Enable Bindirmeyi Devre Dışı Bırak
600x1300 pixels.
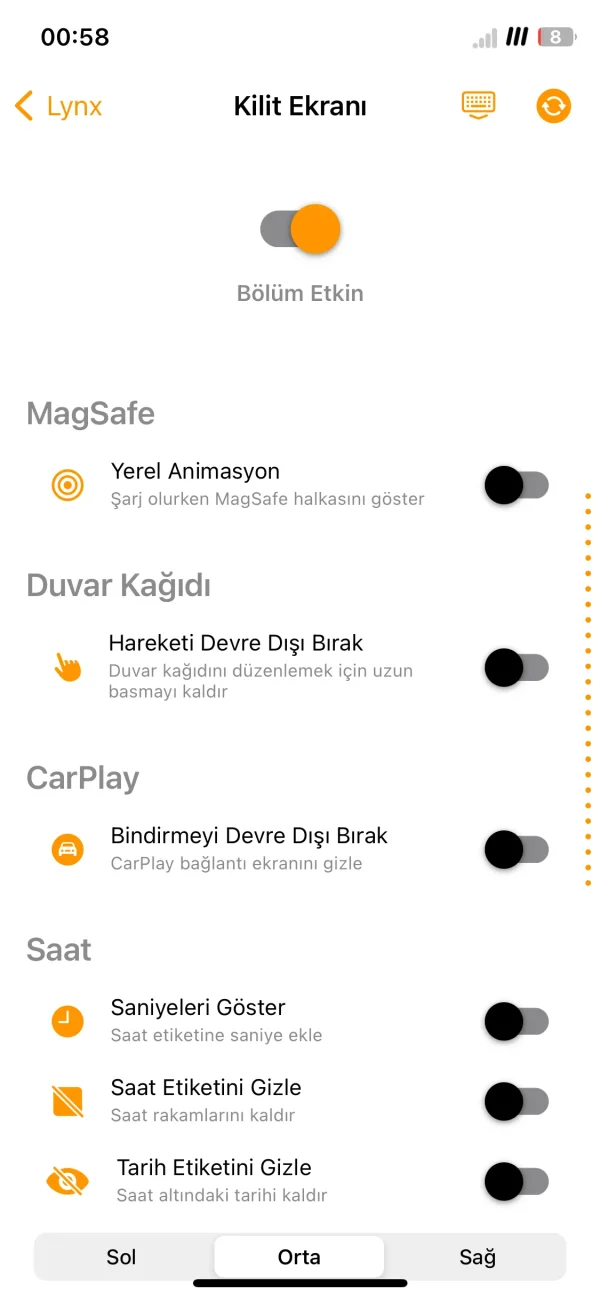tap(516, 850)
